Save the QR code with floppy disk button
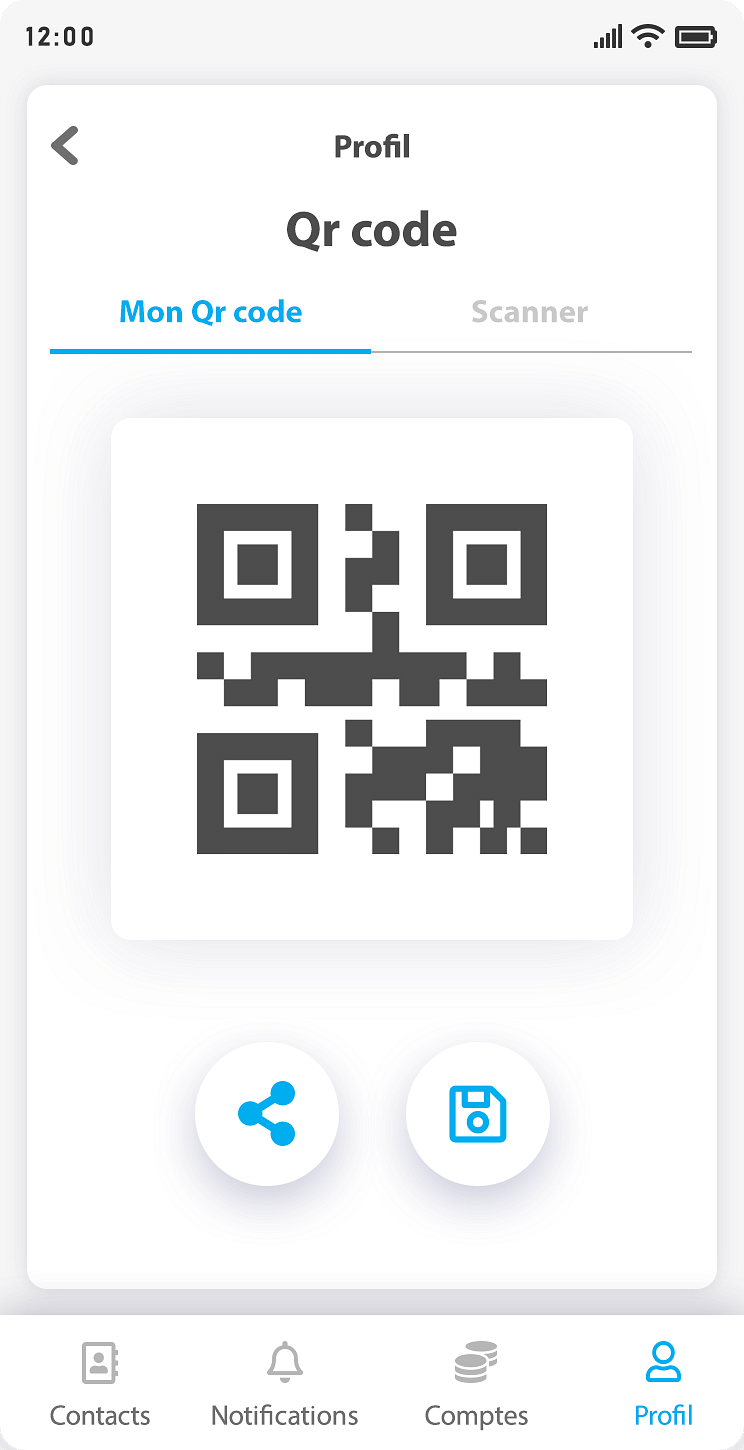The height and width of the screenshot is (1450, 744). pyautogui.click(x=477, y=1113)
